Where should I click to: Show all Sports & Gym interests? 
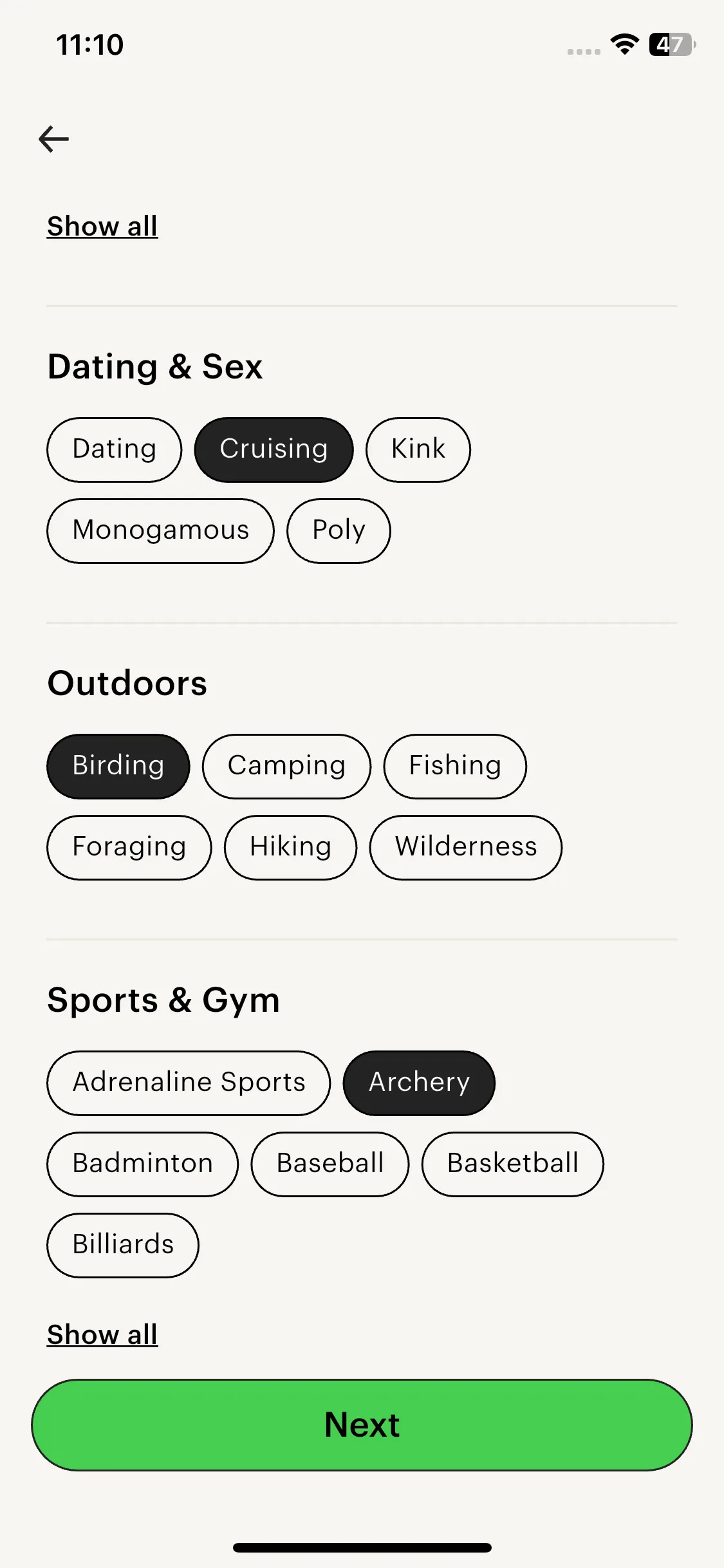point(102,1335)
